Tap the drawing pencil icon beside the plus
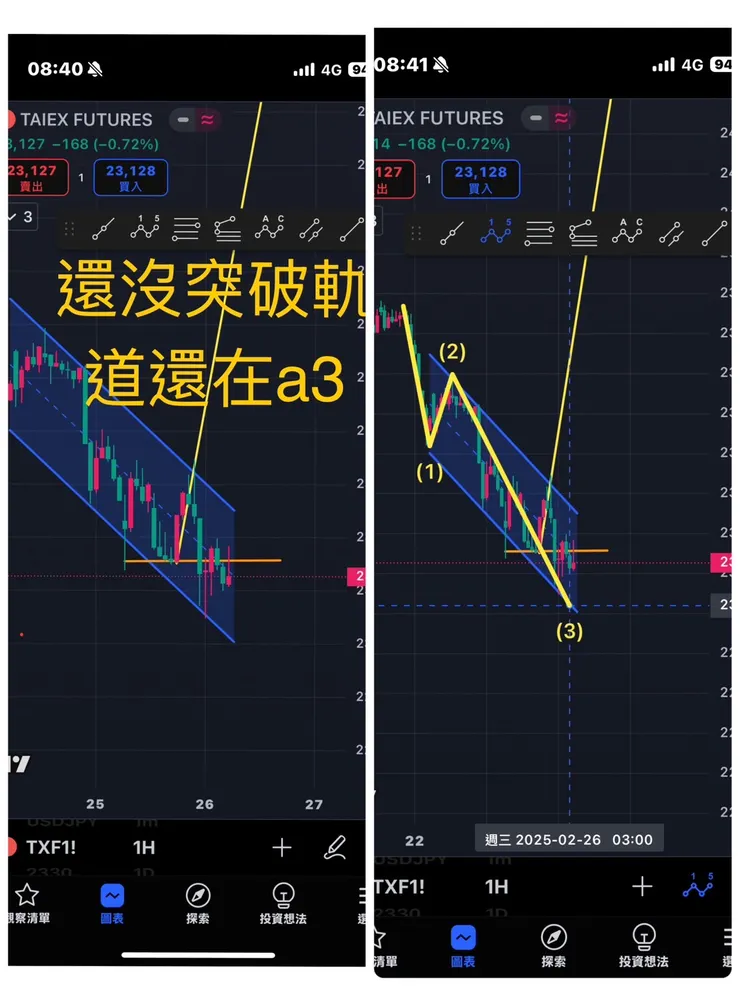 [336, 847]
